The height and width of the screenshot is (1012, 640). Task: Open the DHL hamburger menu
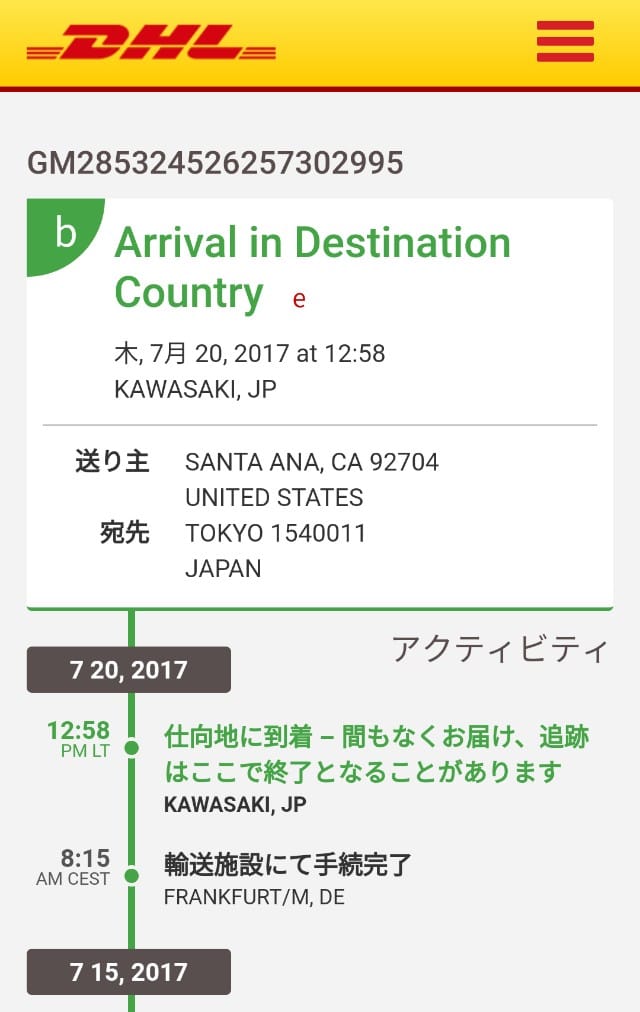pyautogui.click(x=565, y=42)
